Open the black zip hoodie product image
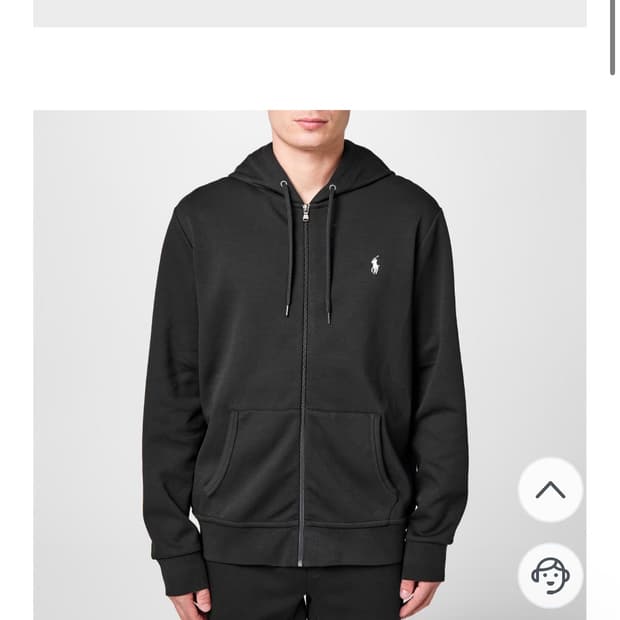Viewport: 620px width, 620px height. [x=310, y=365]
